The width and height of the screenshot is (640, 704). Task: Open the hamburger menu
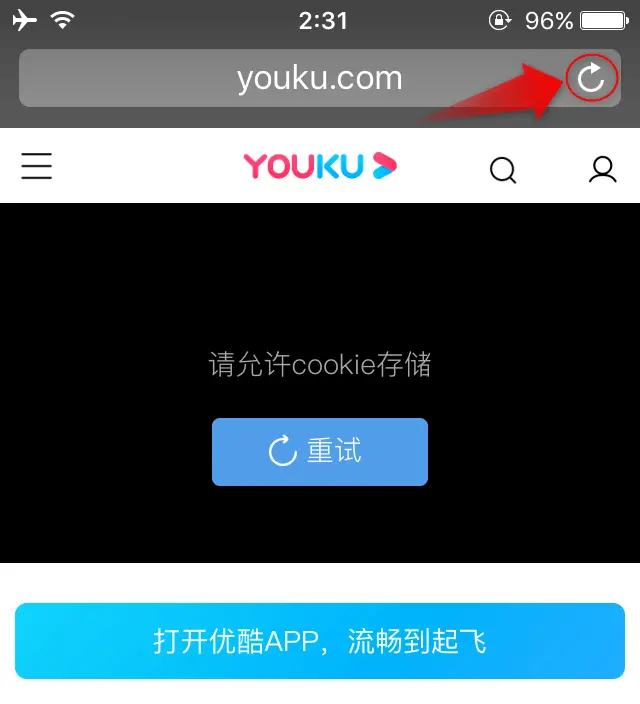click(37, 166)
